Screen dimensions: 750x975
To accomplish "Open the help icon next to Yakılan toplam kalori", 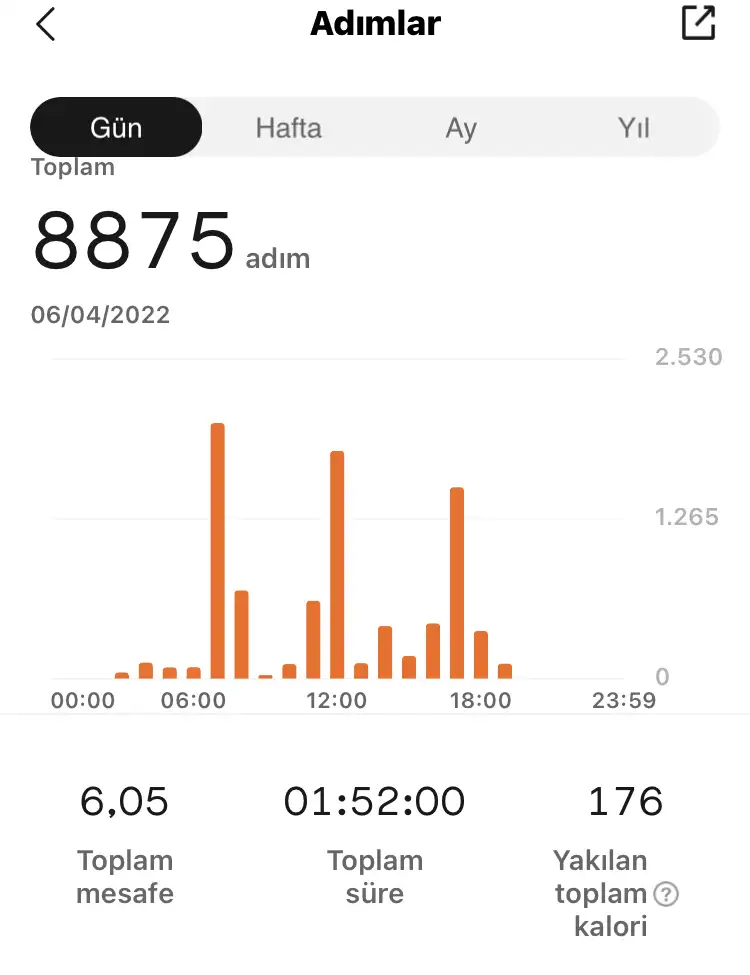I will [665, 894].
